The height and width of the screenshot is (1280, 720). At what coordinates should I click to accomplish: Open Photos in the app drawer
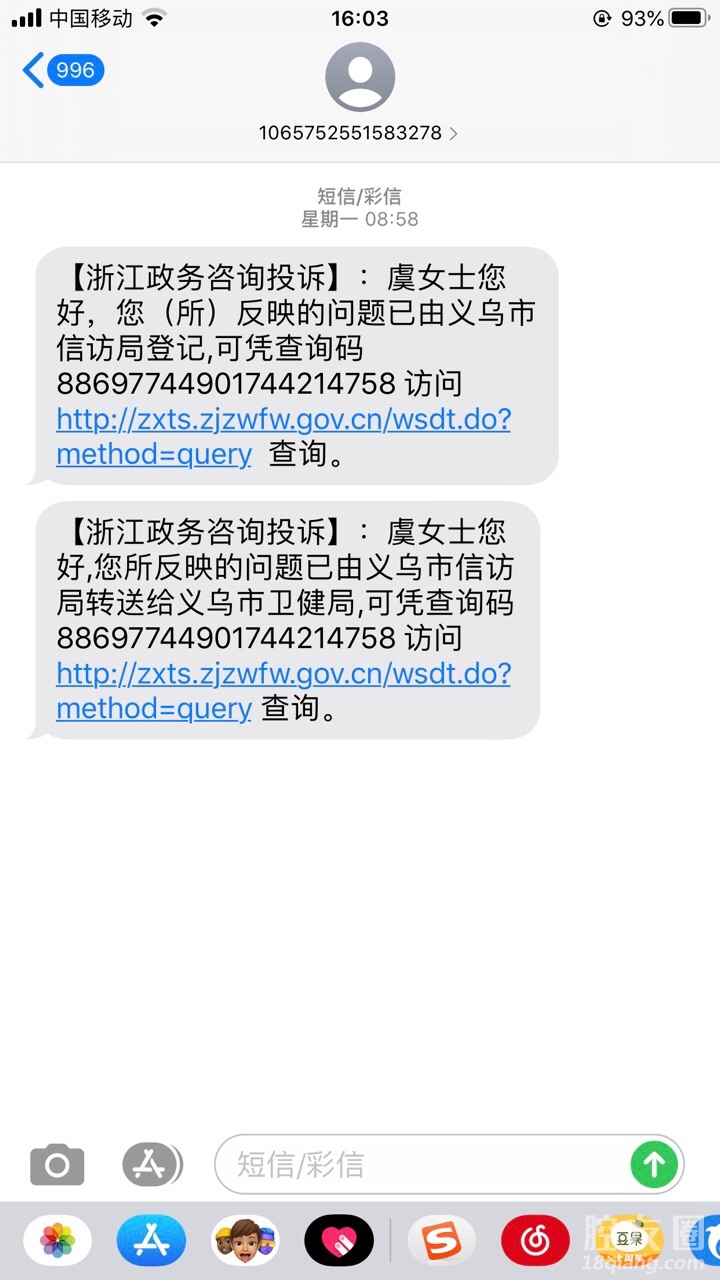[57, 1241]
